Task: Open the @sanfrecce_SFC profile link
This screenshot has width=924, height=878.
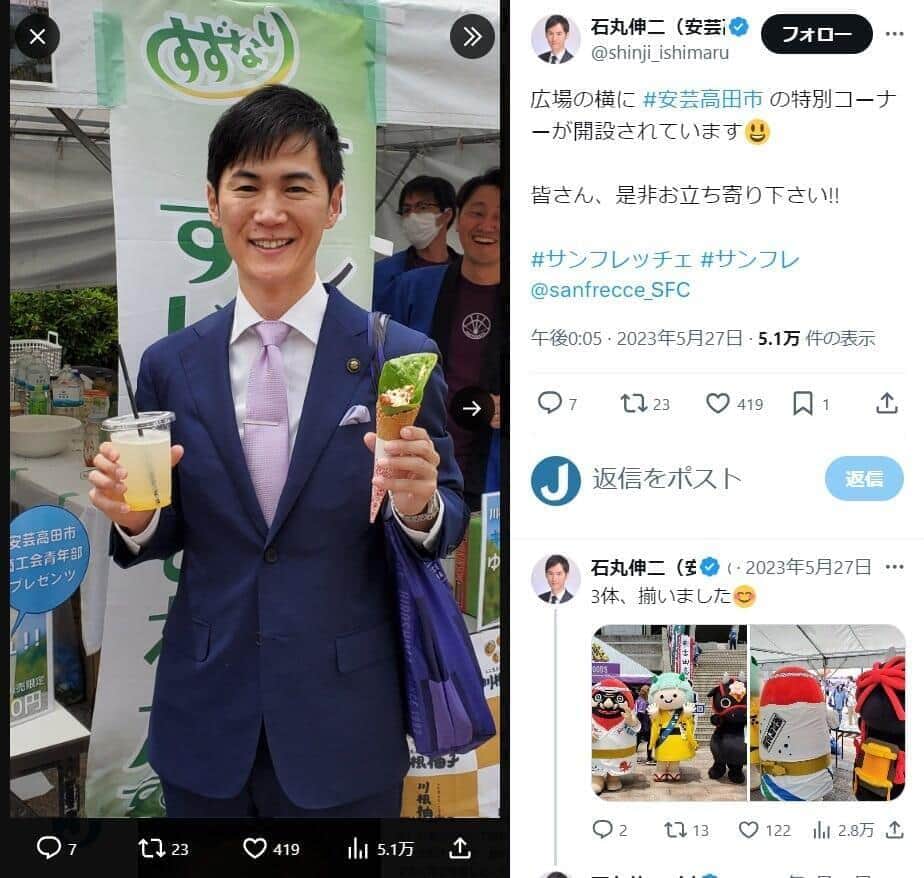Action: (610, 290)
